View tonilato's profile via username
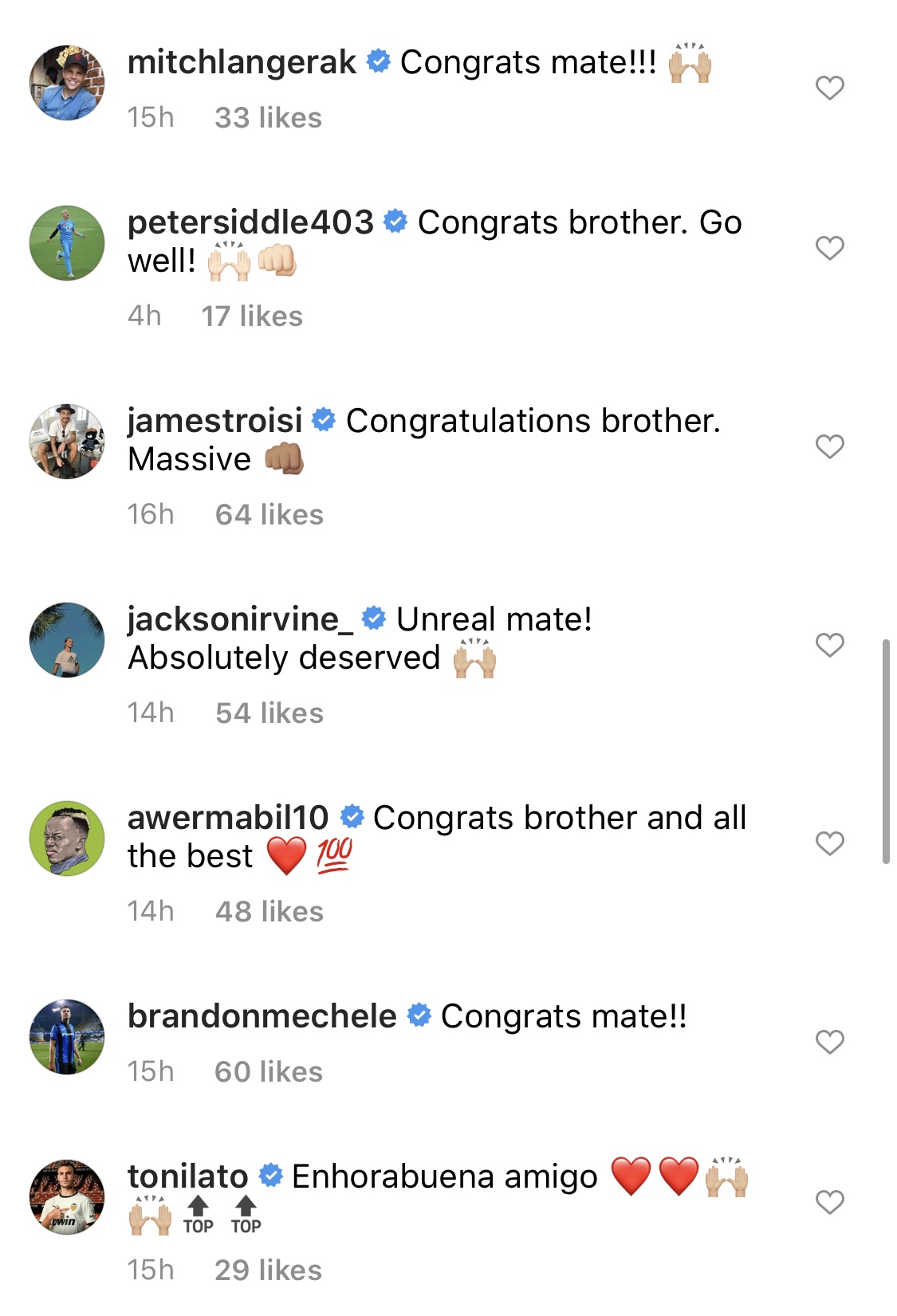This screenshot has width=897, height=1316. point(187,1177)
